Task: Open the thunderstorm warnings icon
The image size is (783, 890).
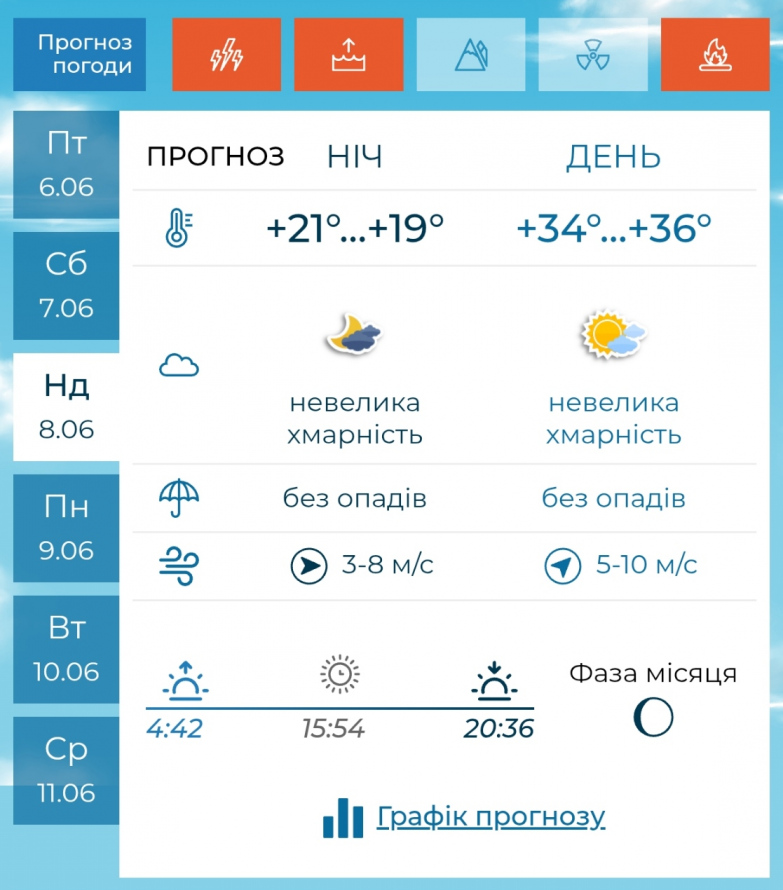Action: click(226, 55)
